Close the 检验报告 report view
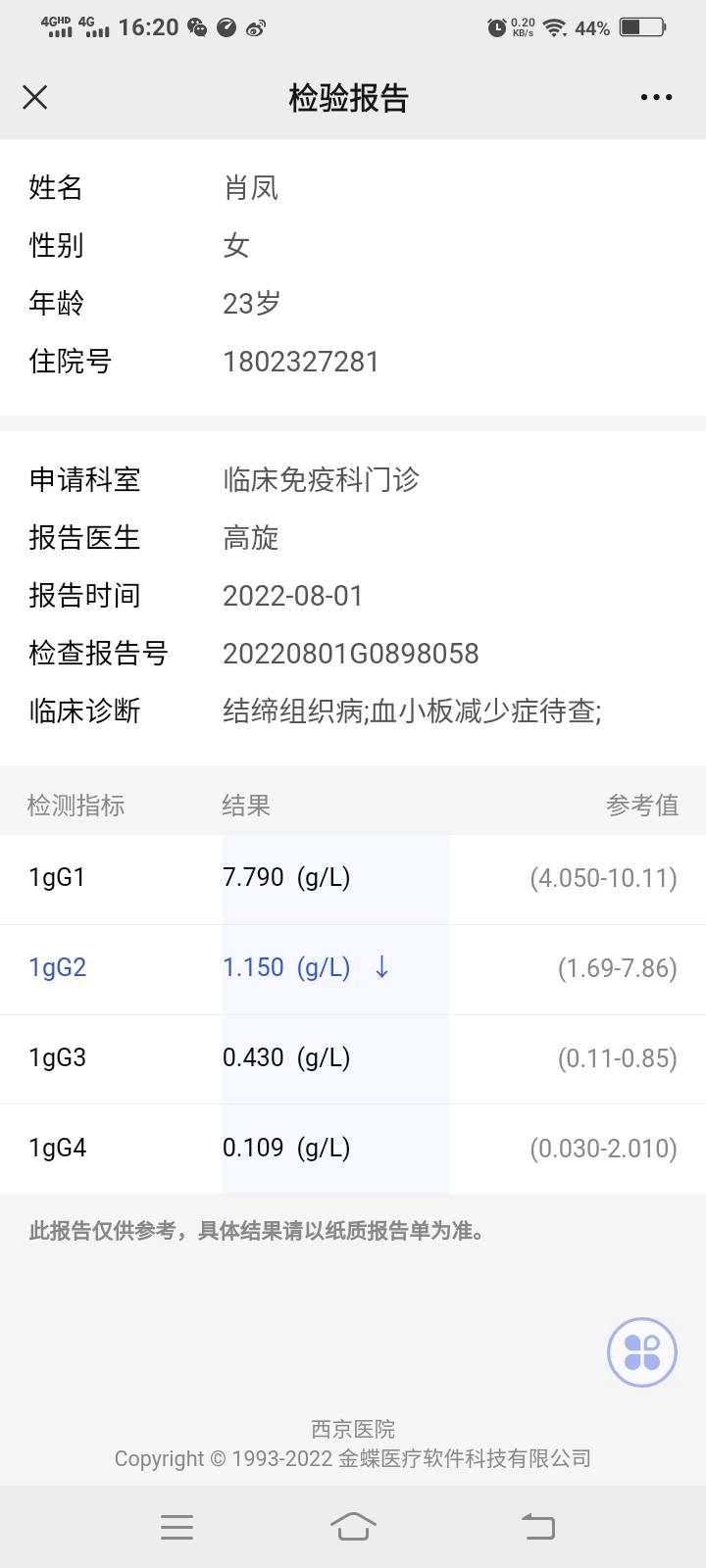 click(35, 97)
